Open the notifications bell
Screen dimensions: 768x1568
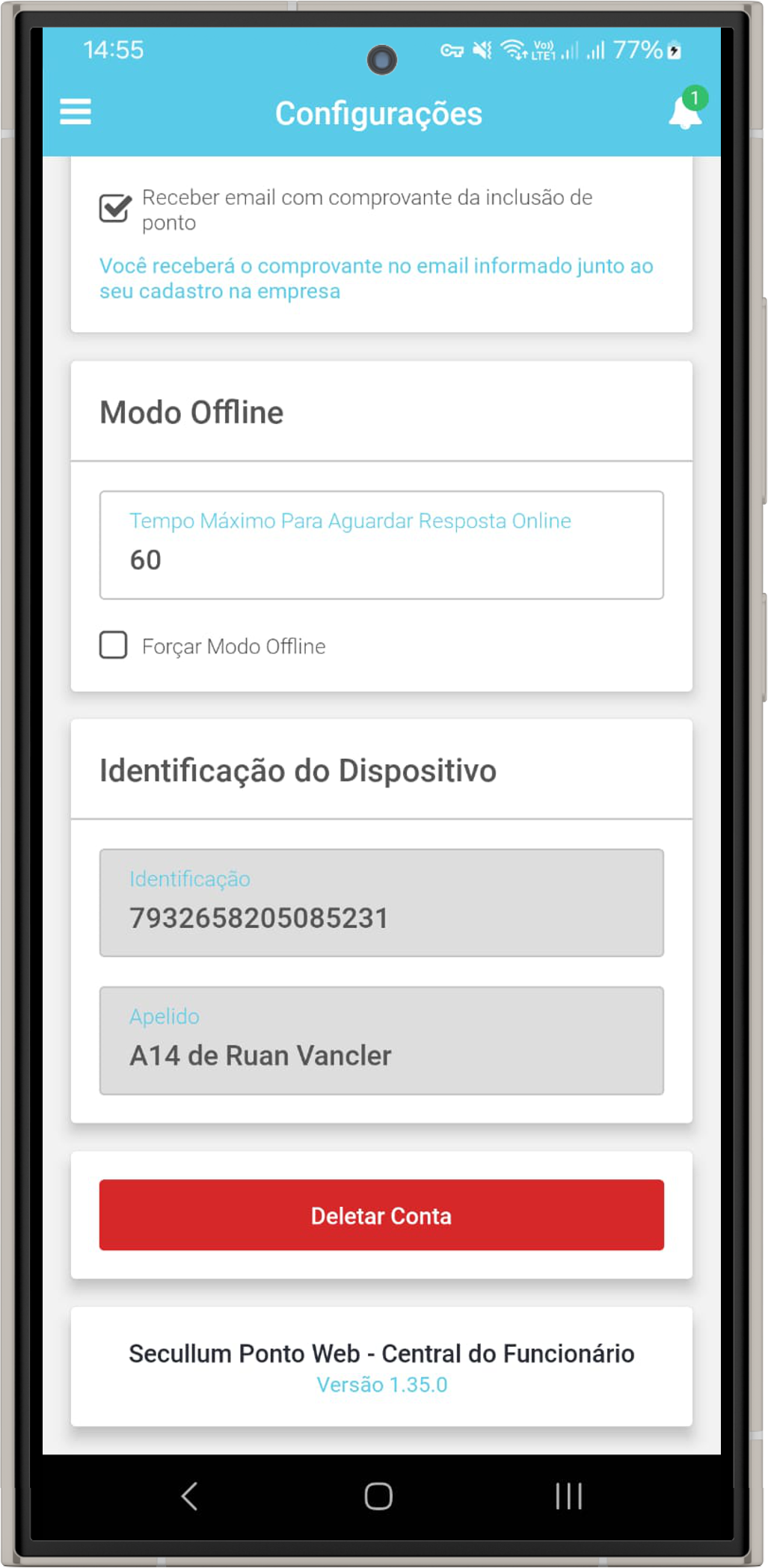coord(684,112)
